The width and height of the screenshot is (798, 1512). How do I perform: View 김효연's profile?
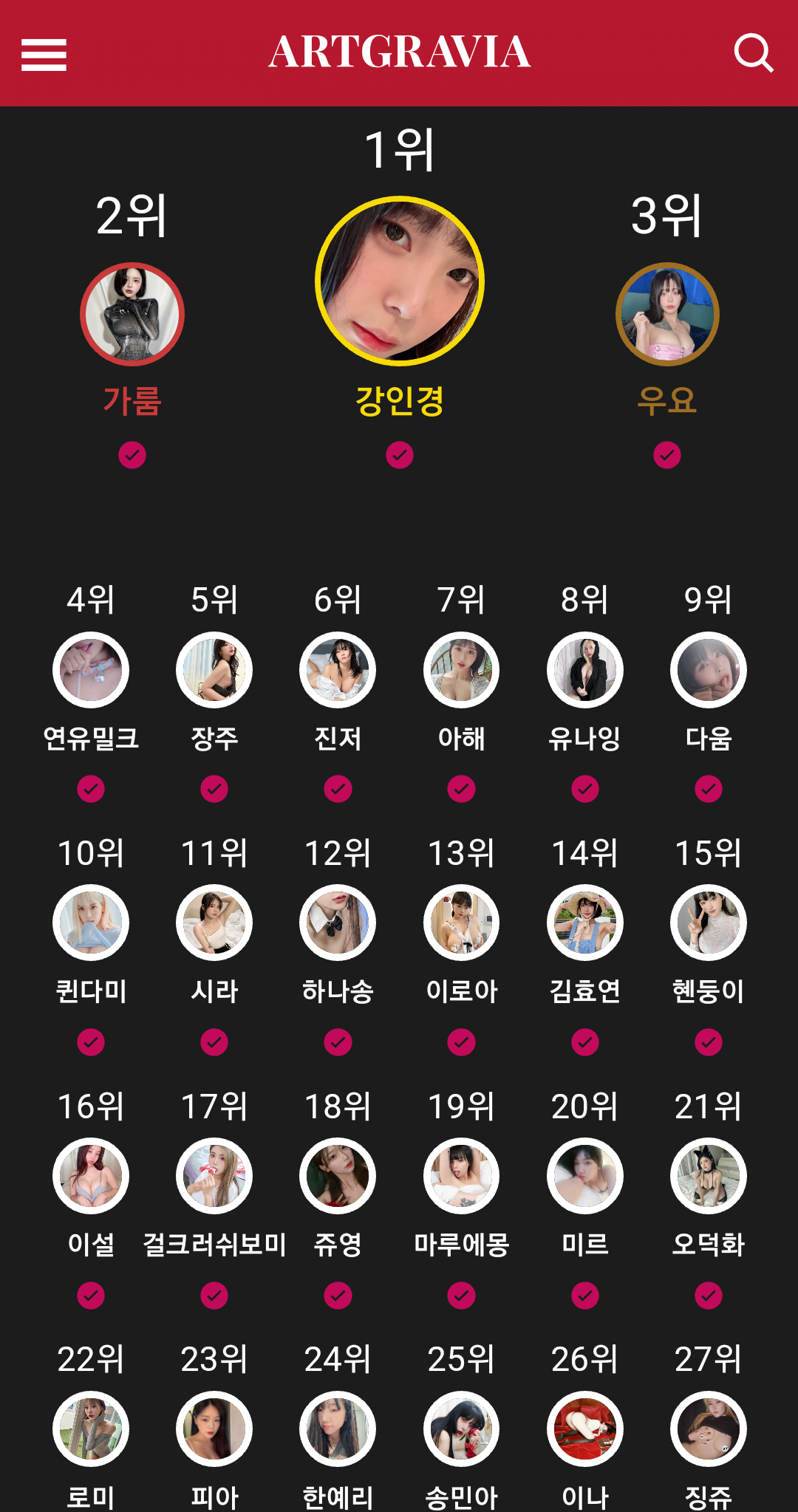[584, 923]
